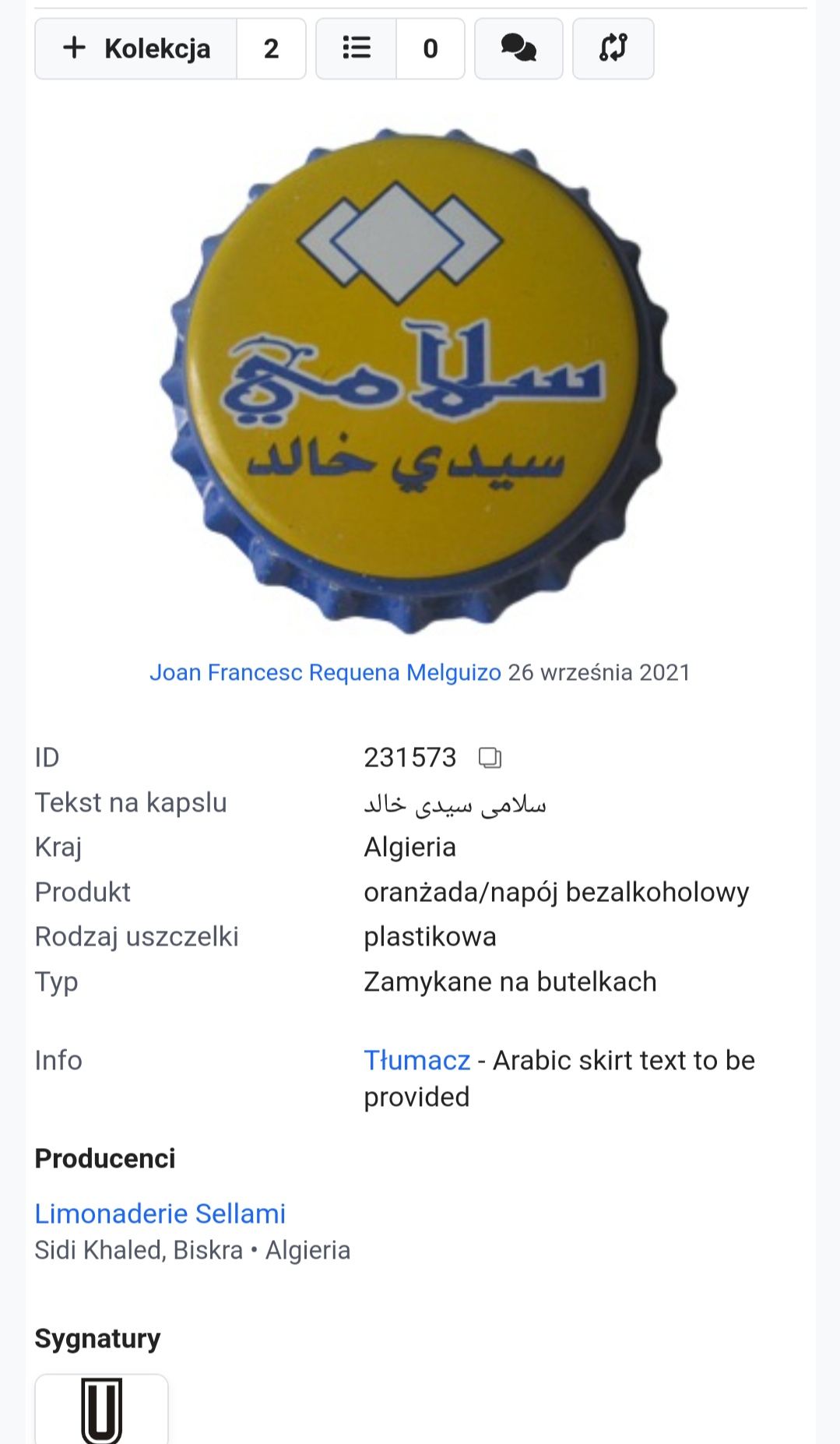Follow the Tłumacz link

(416, 1061)
